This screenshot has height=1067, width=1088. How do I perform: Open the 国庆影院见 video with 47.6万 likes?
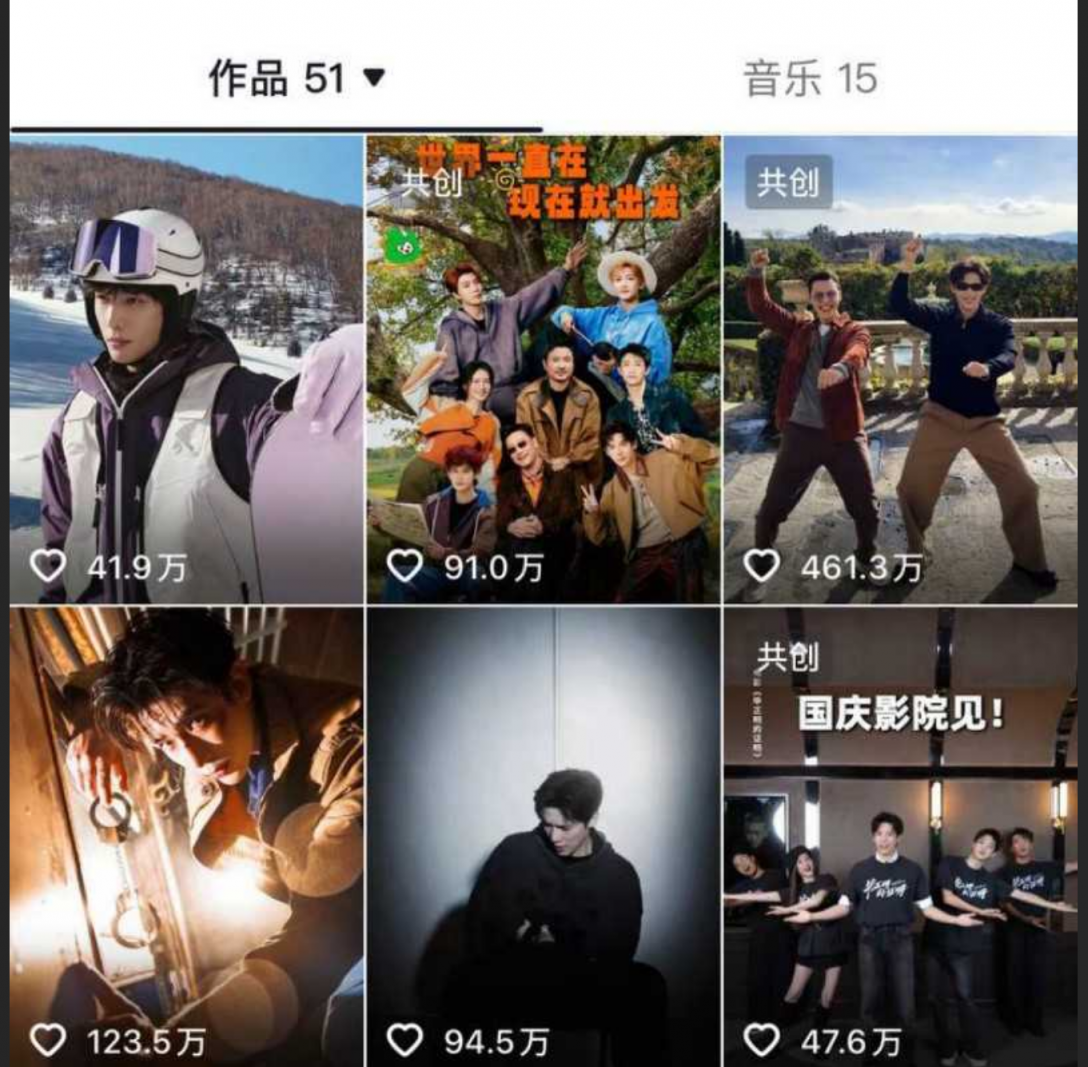pyautogui.click(x=900, y=835)
